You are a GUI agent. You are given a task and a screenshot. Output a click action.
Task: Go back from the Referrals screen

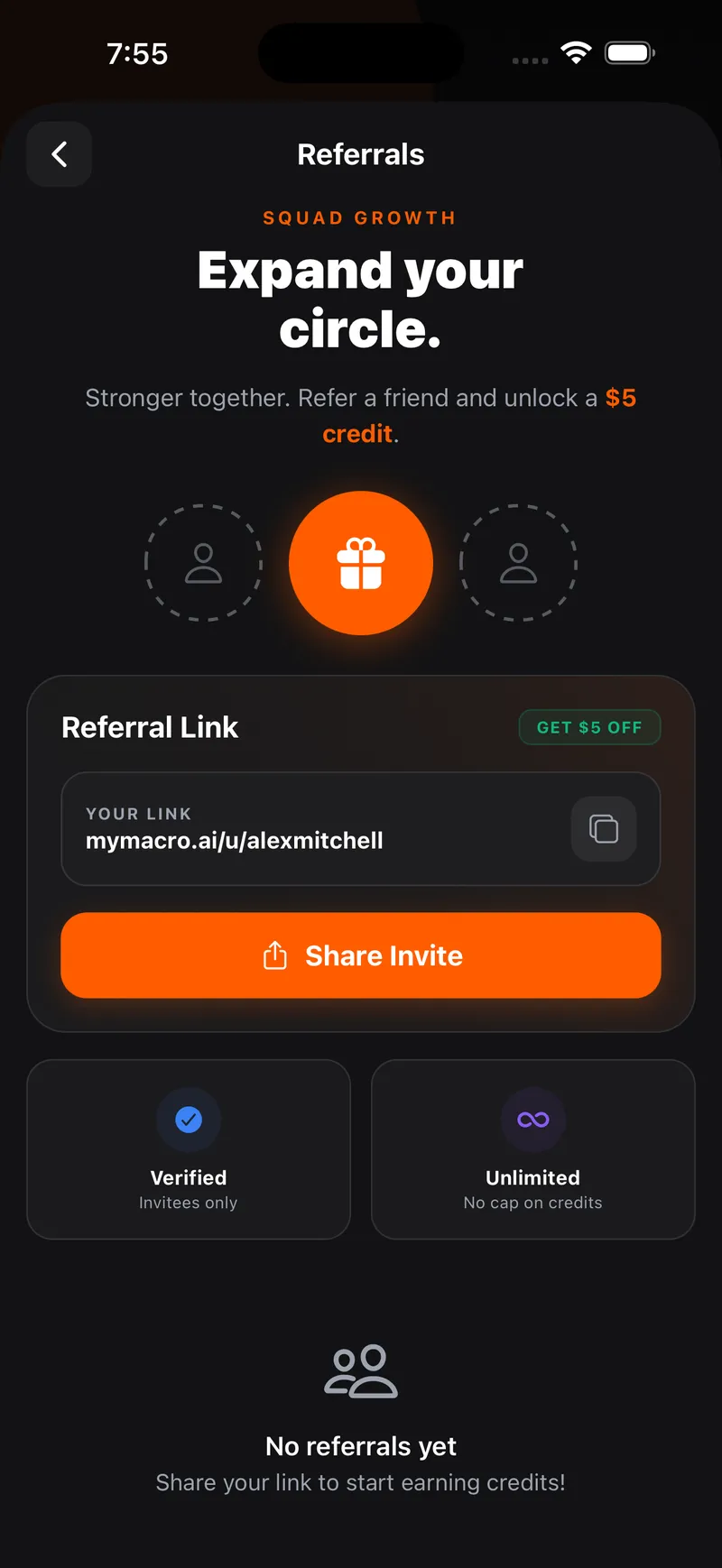(x=60, y=154)
